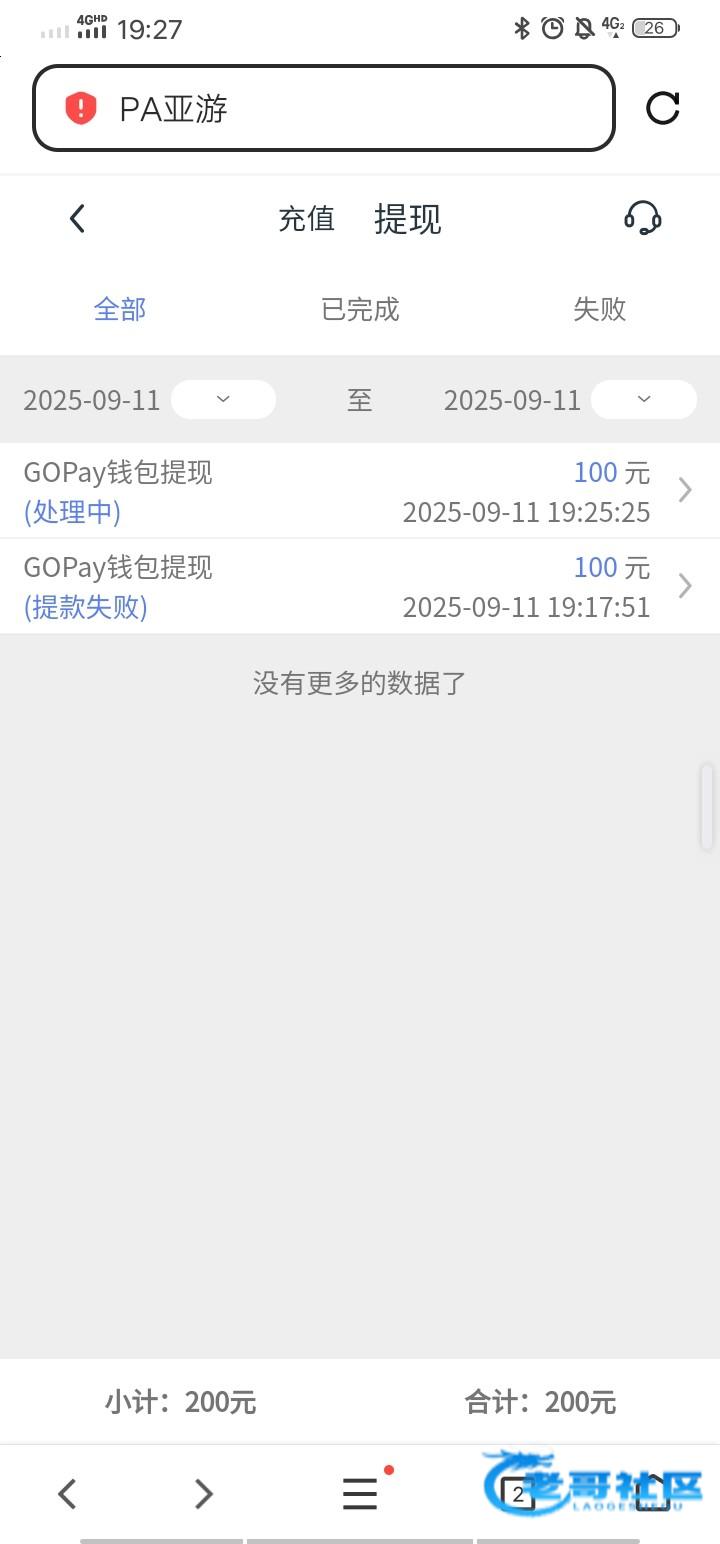Viewport: 720px width, 1544px height.
Task: Select the 提现 tab
Action: click(x=408, y=219)
